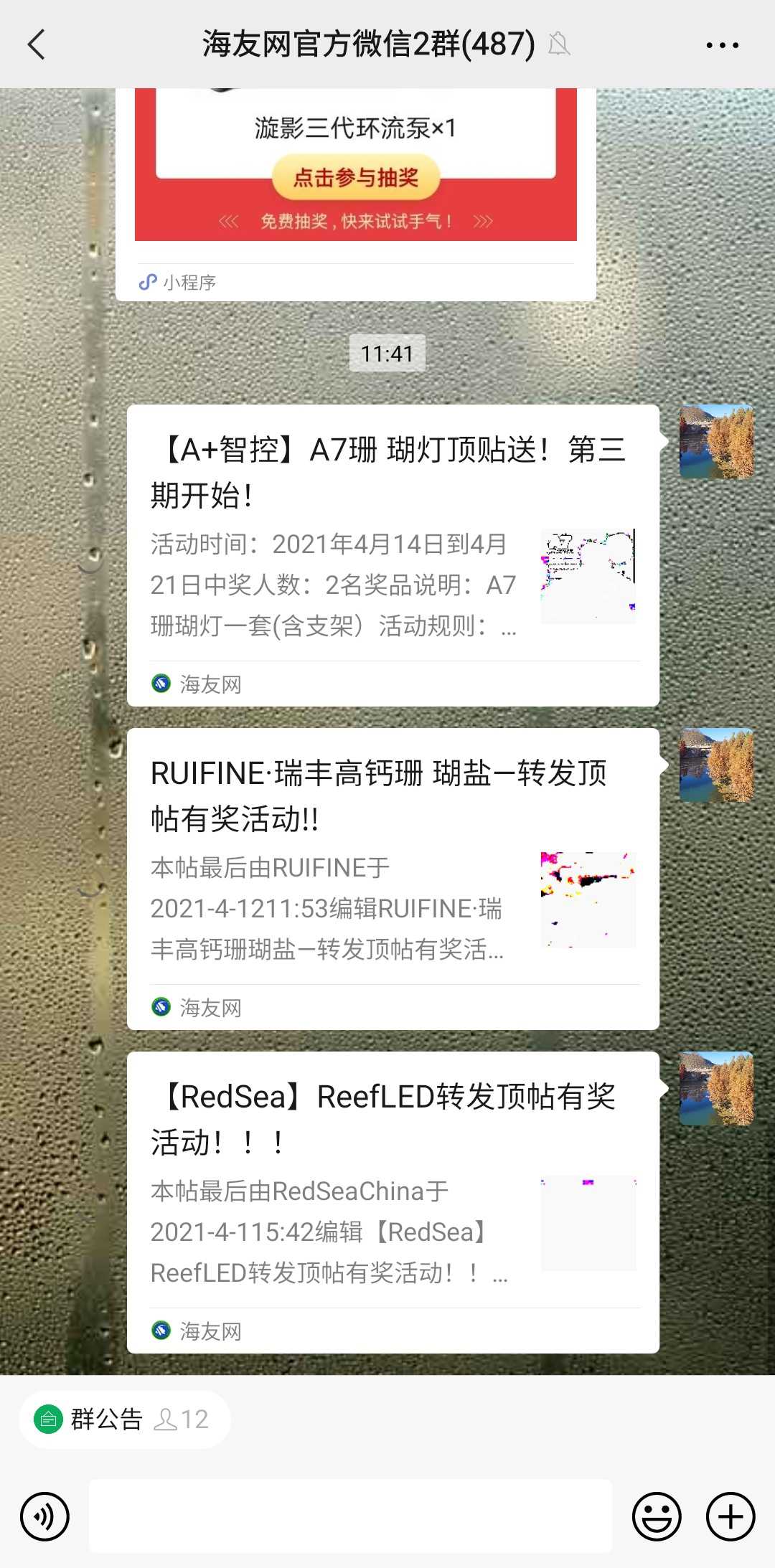This screenshot has height=1568, width=775.
Task: Switch to voice message input
Action: pos(45,1516)
